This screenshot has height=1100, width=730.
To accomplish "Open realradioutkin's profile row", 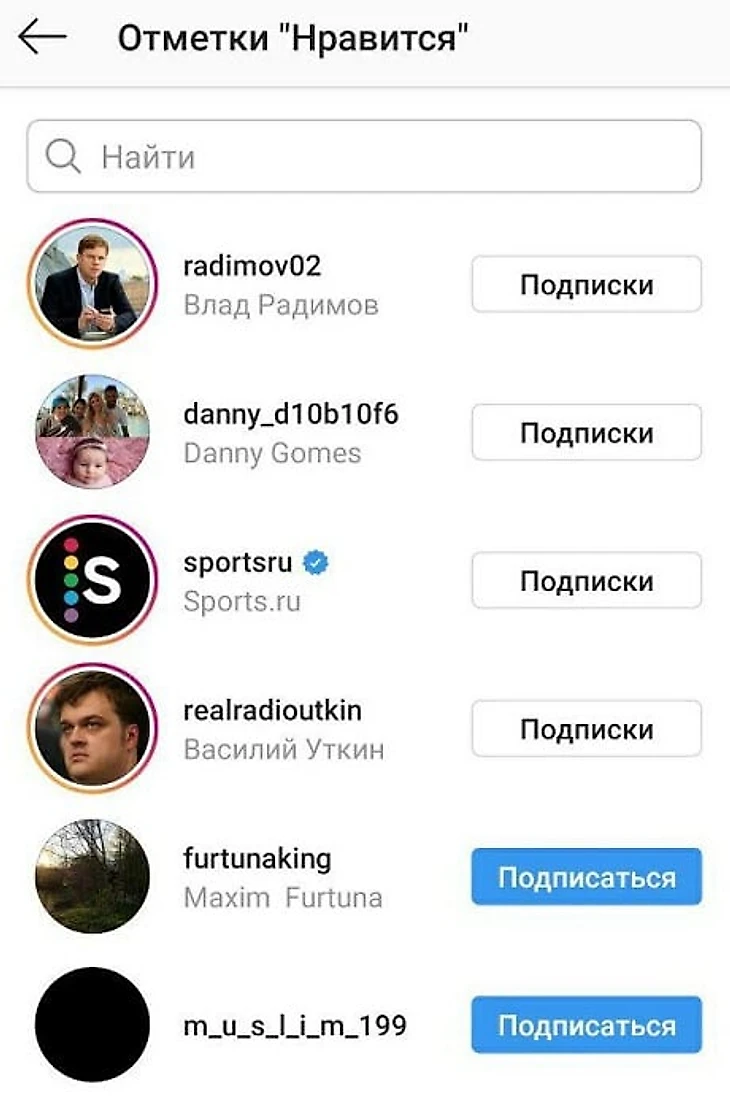I will pyautogui.click(x=283, y=729).
